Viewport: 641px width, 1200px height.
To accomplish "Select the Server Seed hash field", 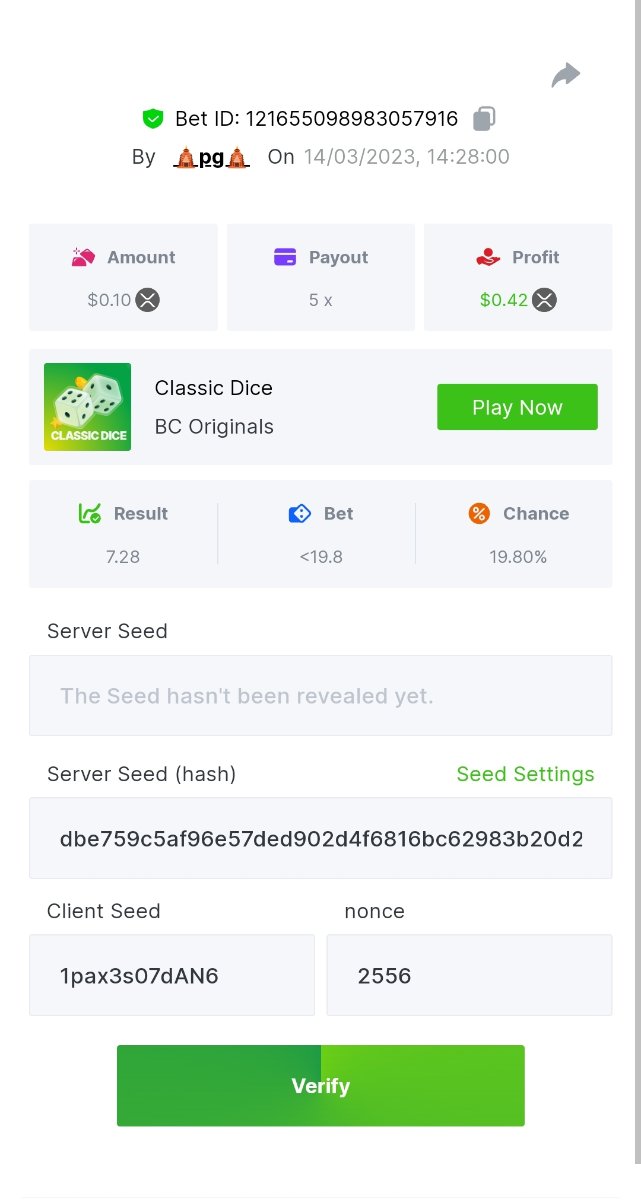I will pos(320,838).
